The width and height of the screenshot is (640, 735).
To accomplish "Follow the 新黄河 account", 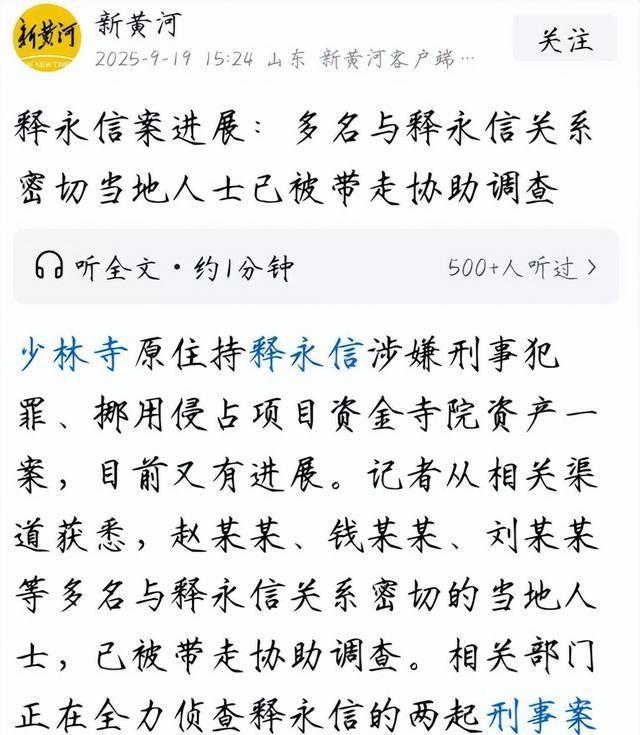I will click(566, 39).
